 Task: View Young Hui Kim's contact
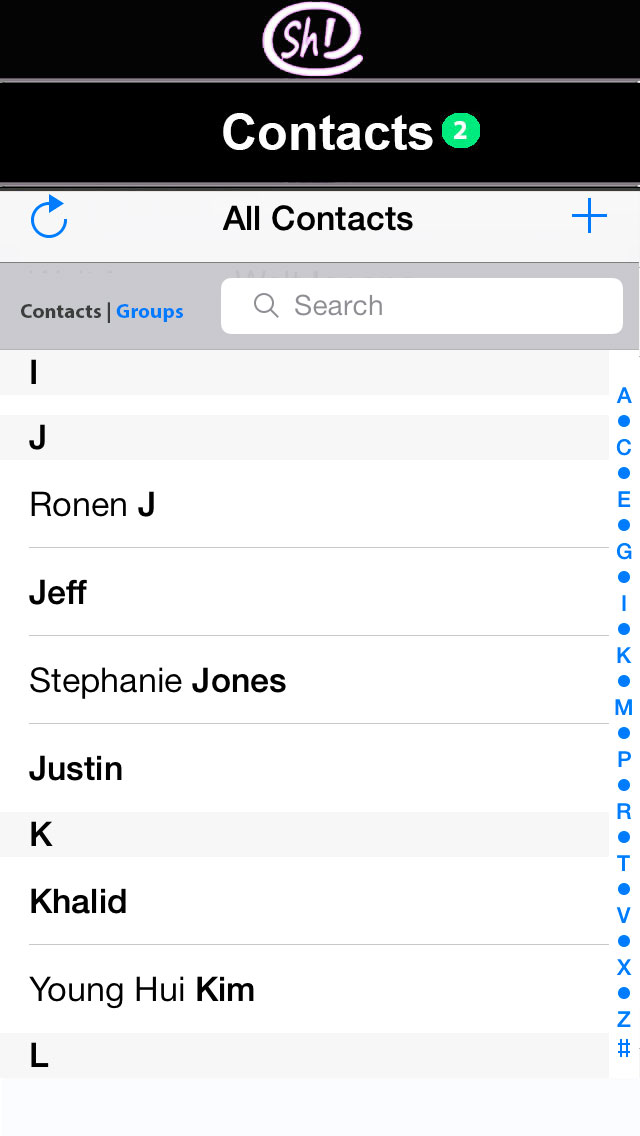click(x=304, y=989)
